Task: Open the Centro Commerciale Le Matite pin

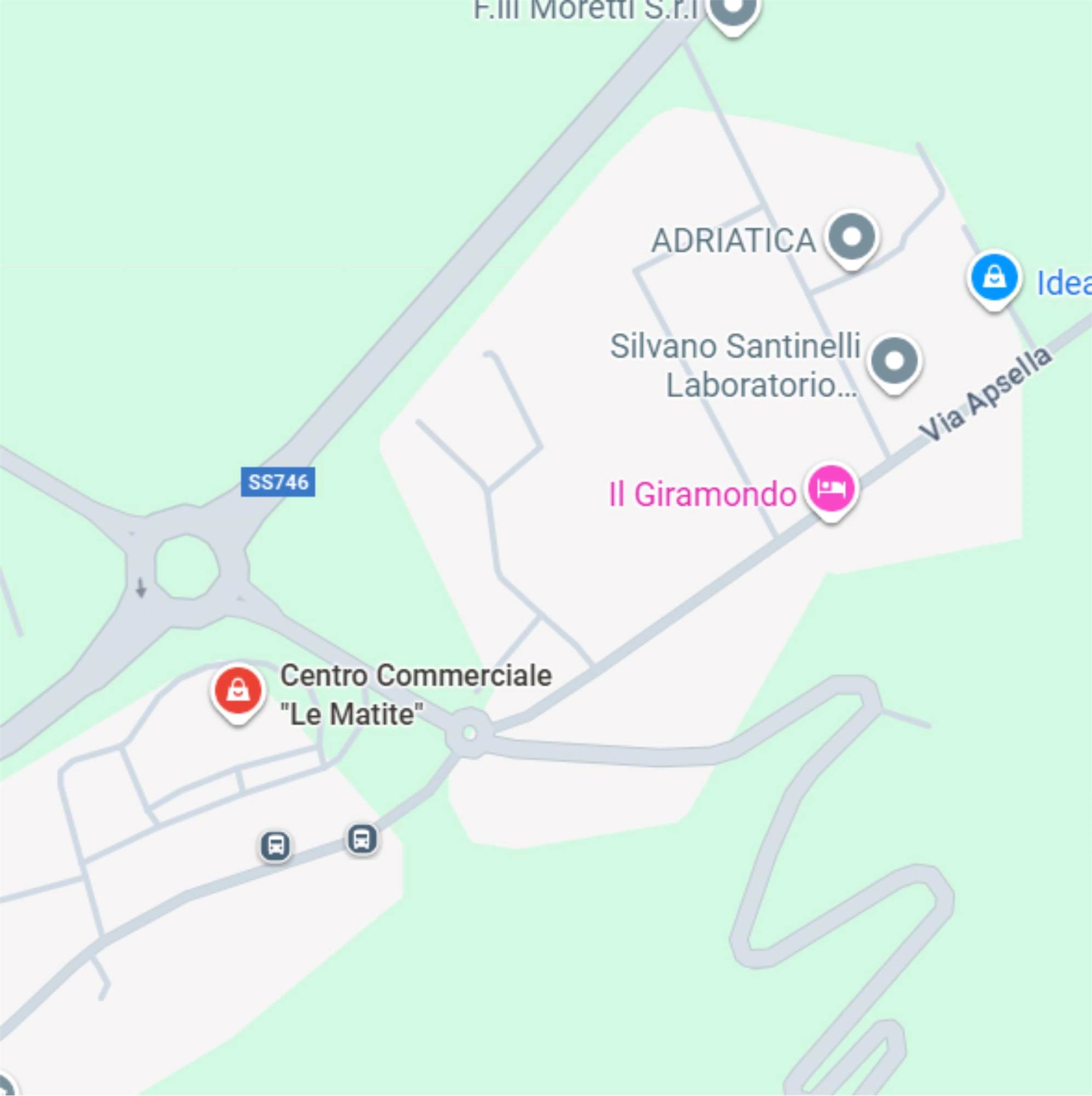Action: pos(238,692)
